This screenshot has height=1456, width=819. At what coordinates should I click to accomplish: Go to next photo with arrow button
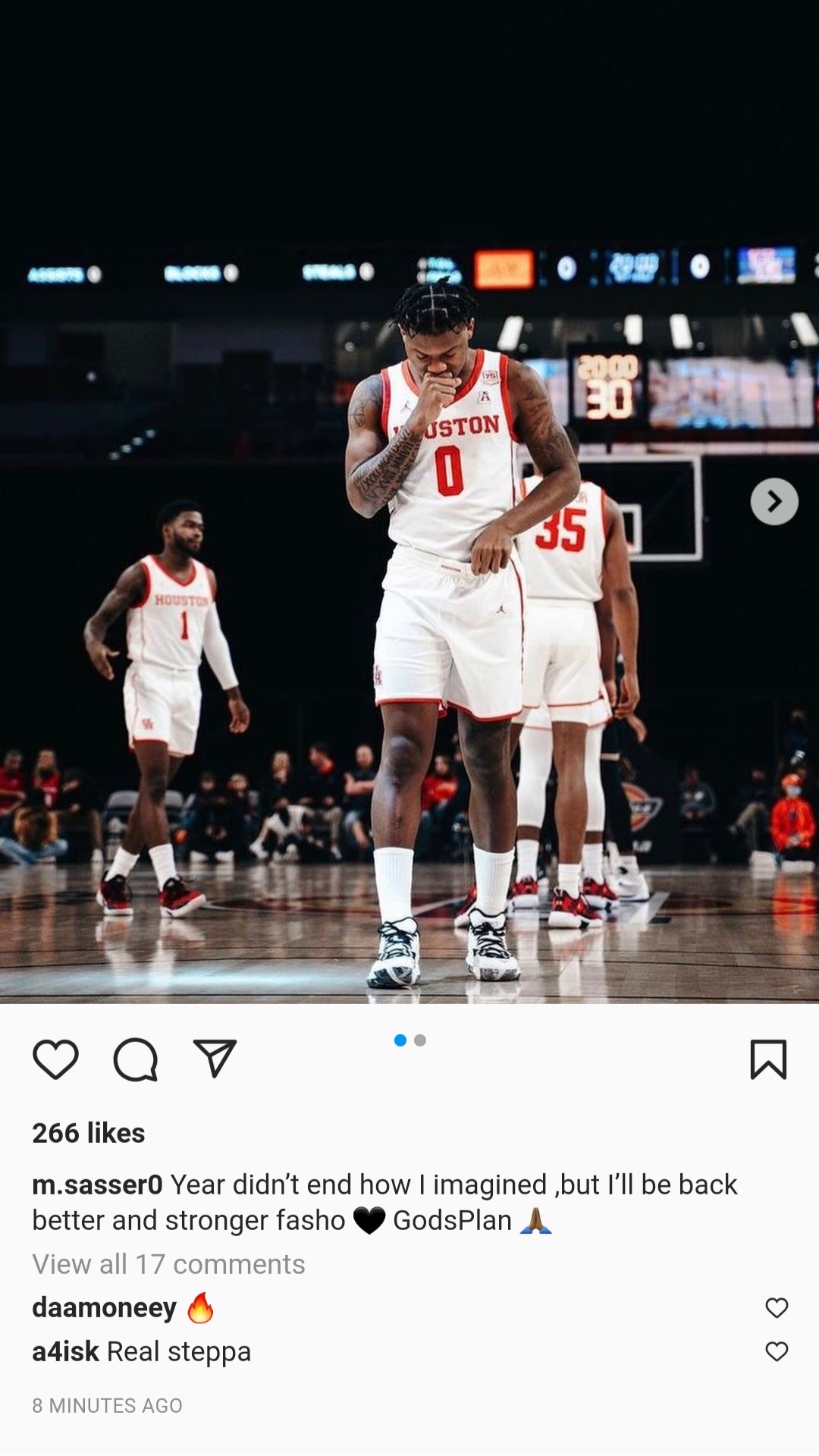774,501
